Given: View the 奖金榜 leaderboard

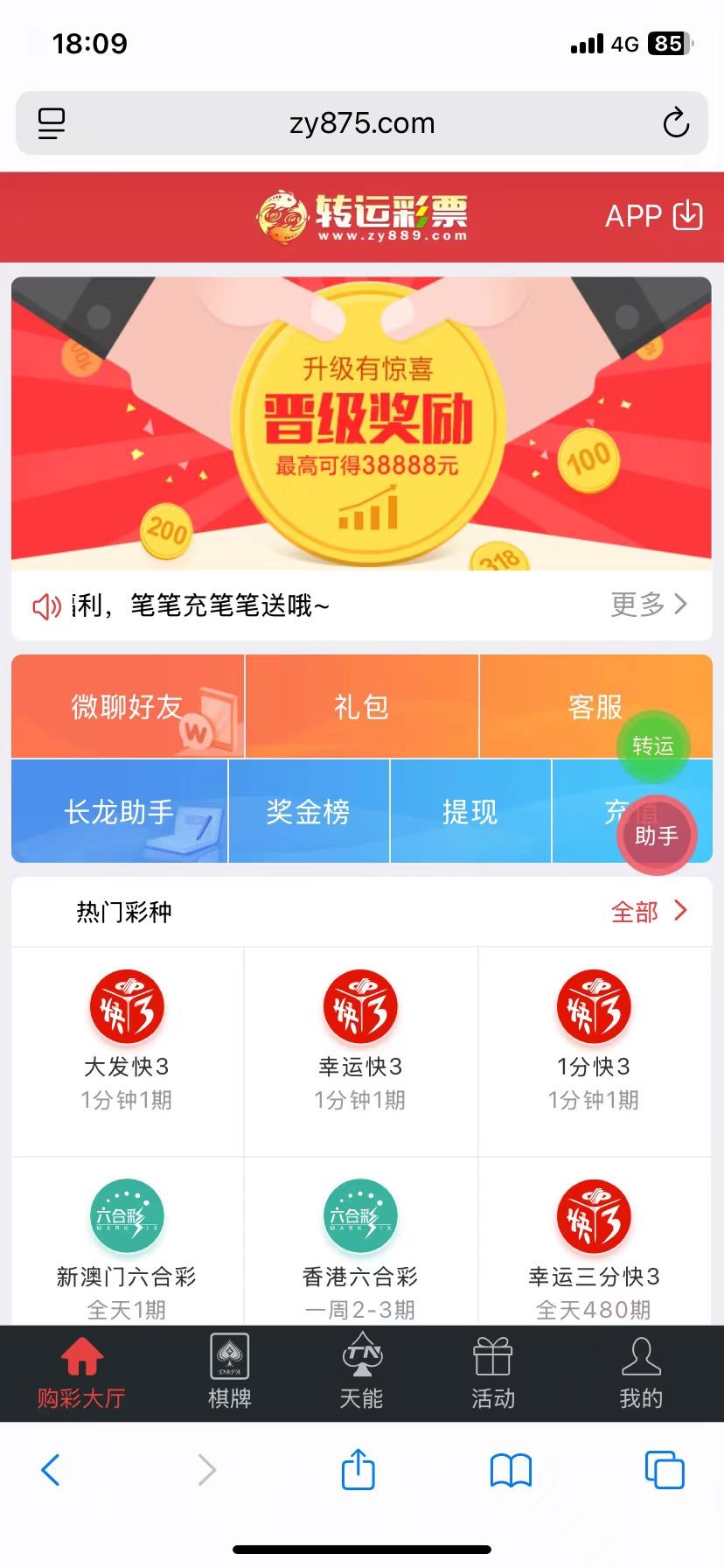Looking at the screenshot, I should (x=309, y=811).
